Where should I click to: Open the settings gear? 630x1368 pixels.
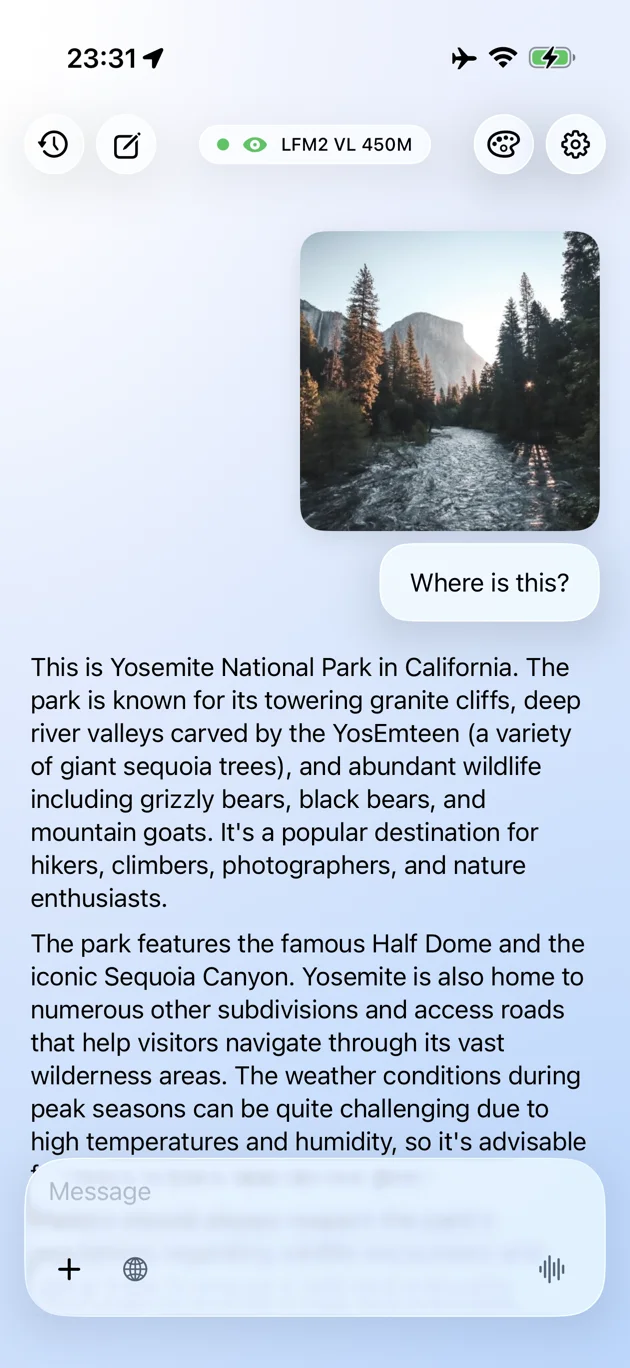tap(575, 145)
